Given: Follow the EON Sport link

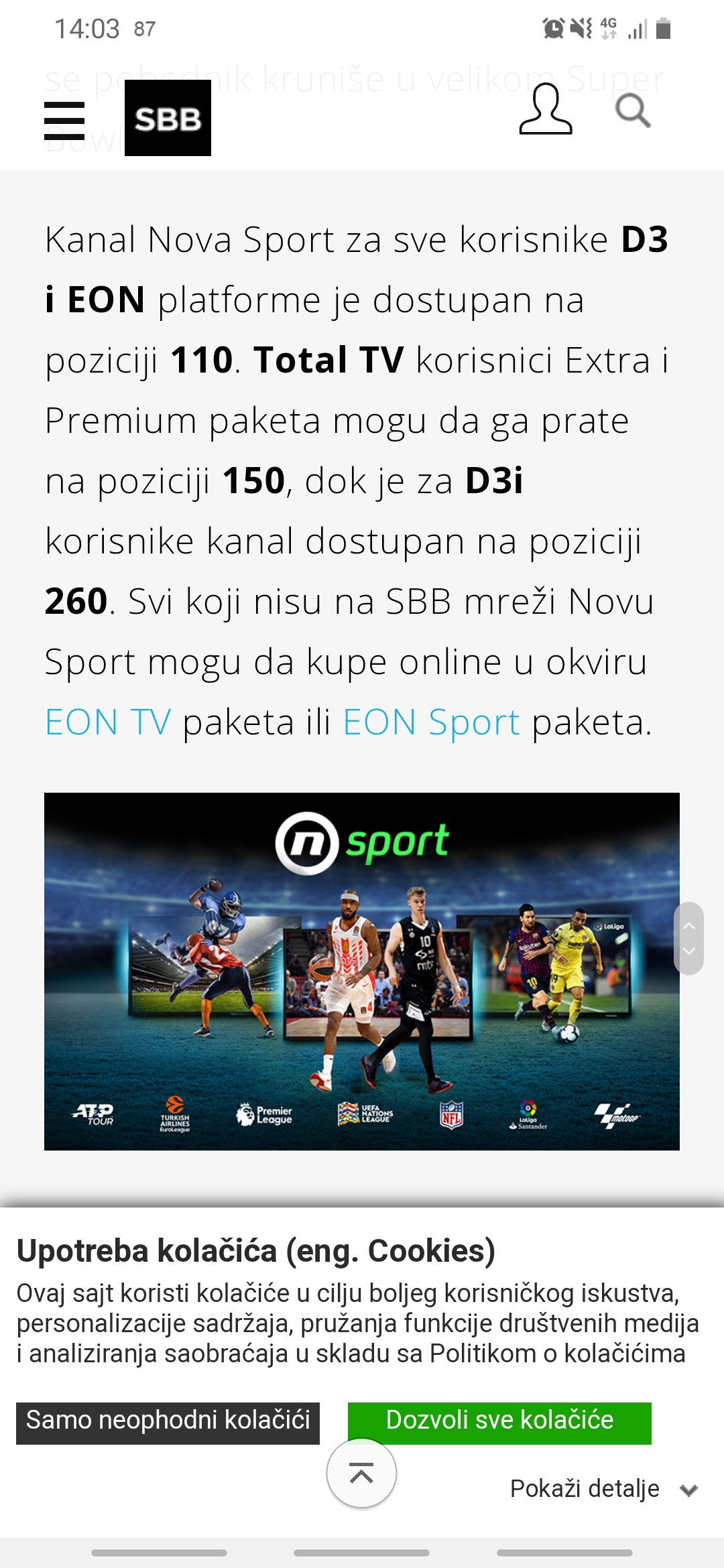Looking at the screenshot, I should 431,722.
